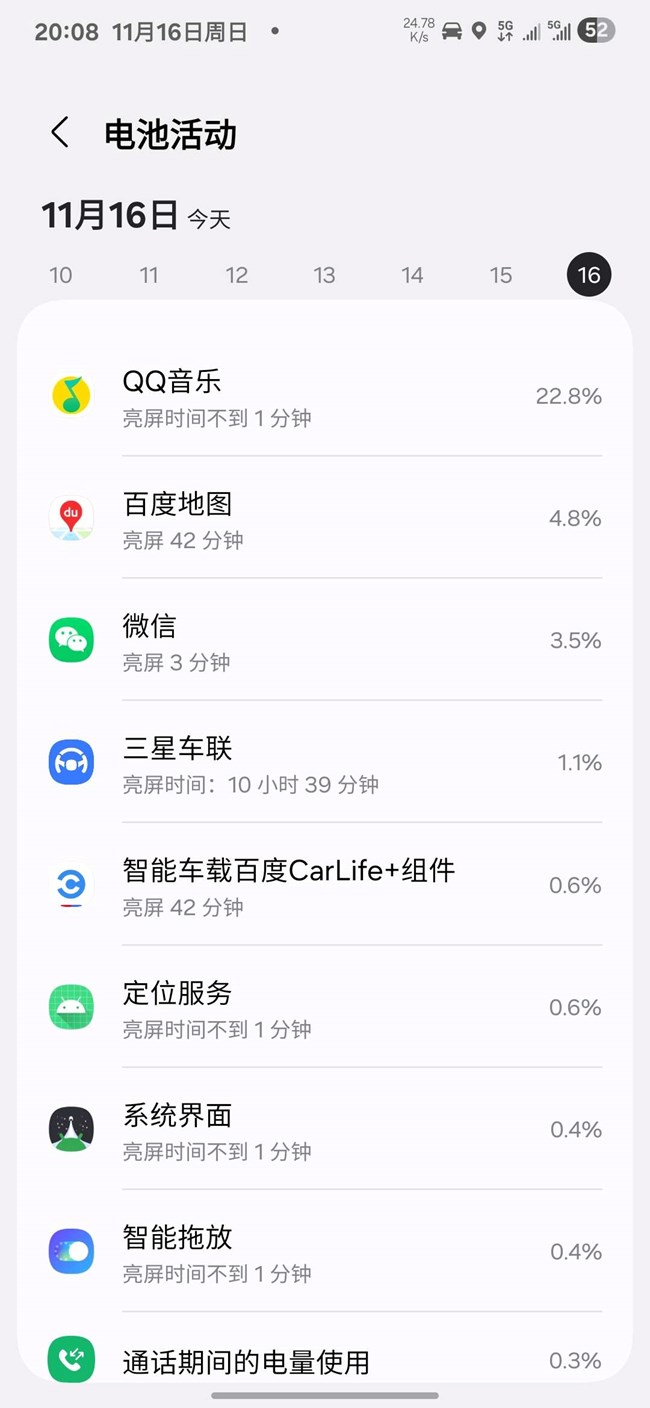Image resolution: width=650 pixels, height=1408 pixels.
Task: View 通话期间的电量使用 details
Action: click(325, 1360)
